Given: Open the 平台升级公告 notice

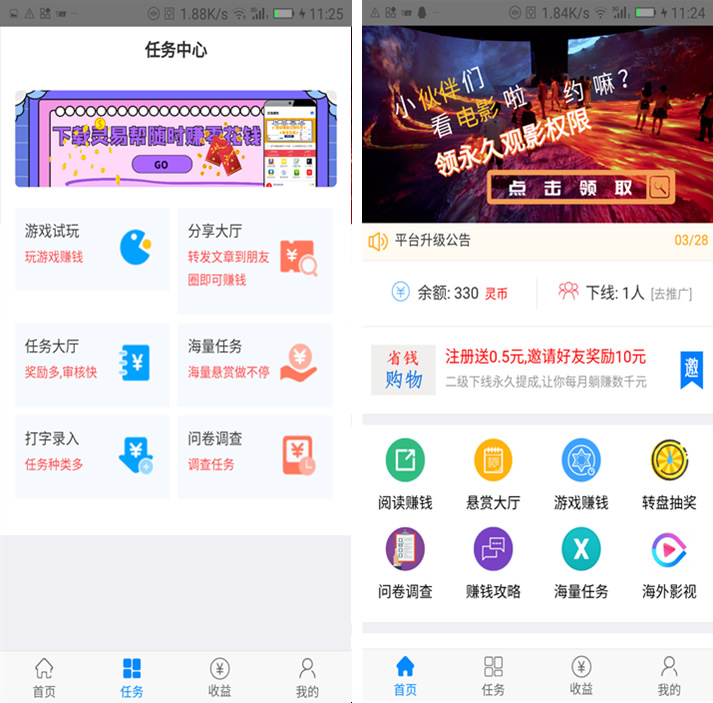Looking at the screenshot, I should (432, 240).
